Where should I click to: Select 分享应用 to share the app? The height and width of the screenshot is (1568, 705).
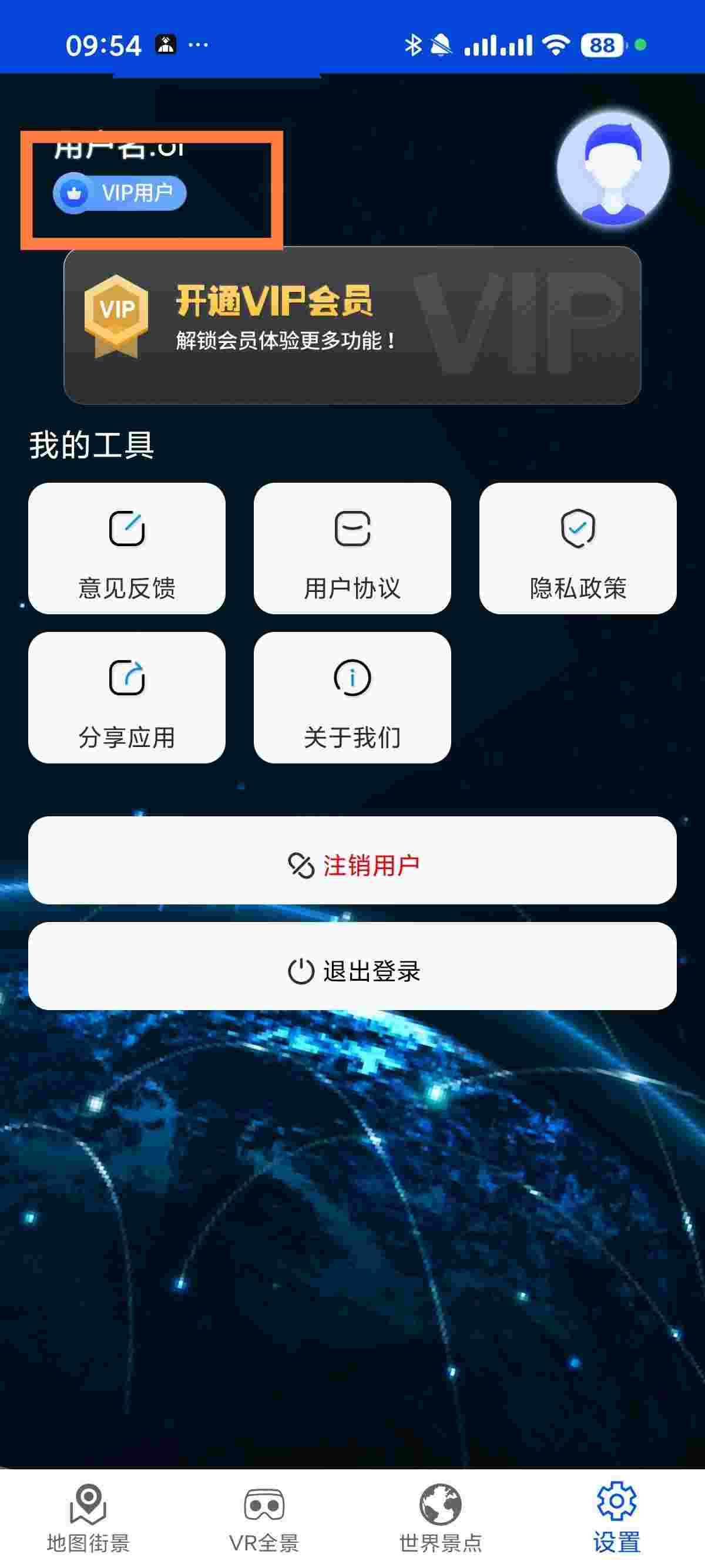pyautogui.click(x=127, y=698)
